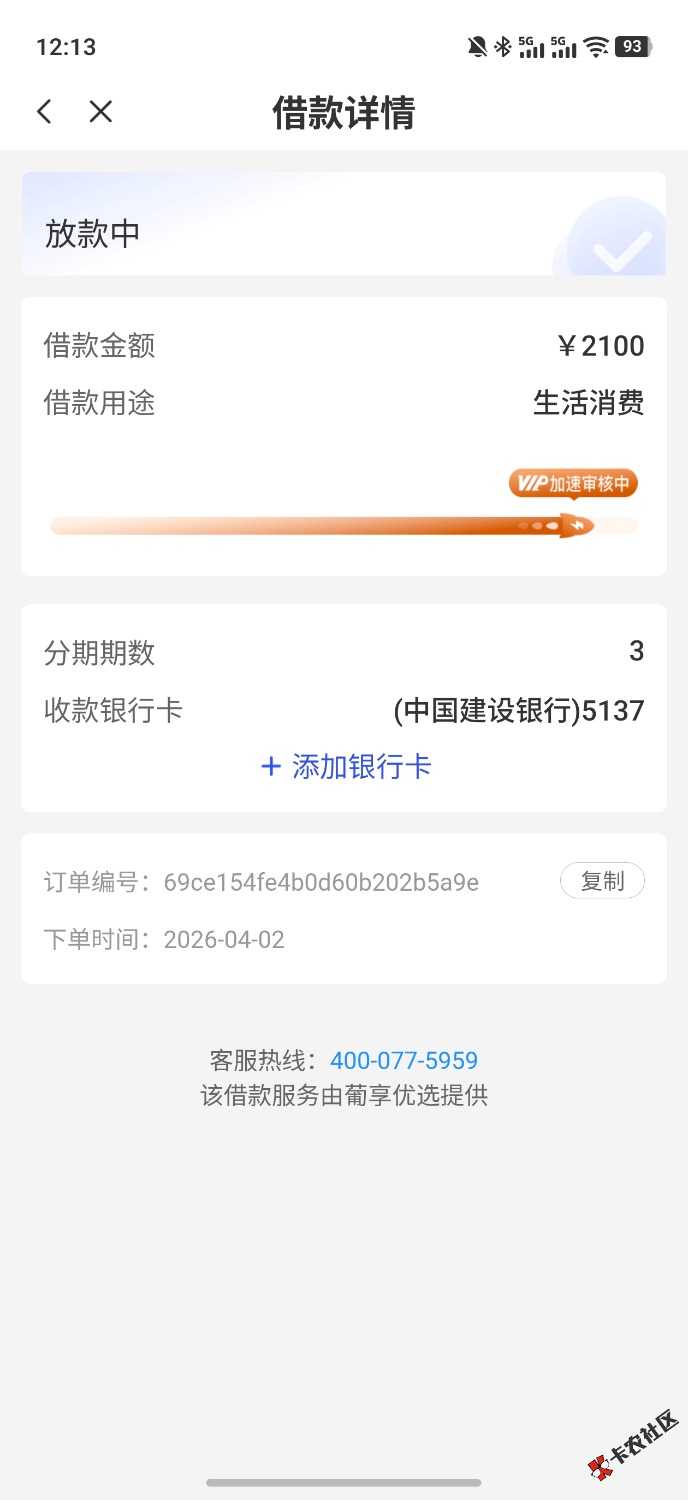Go back with the arrow icon
This screenshot has height=1500, width=688.
pyautogui.click(x=44, y=111)
